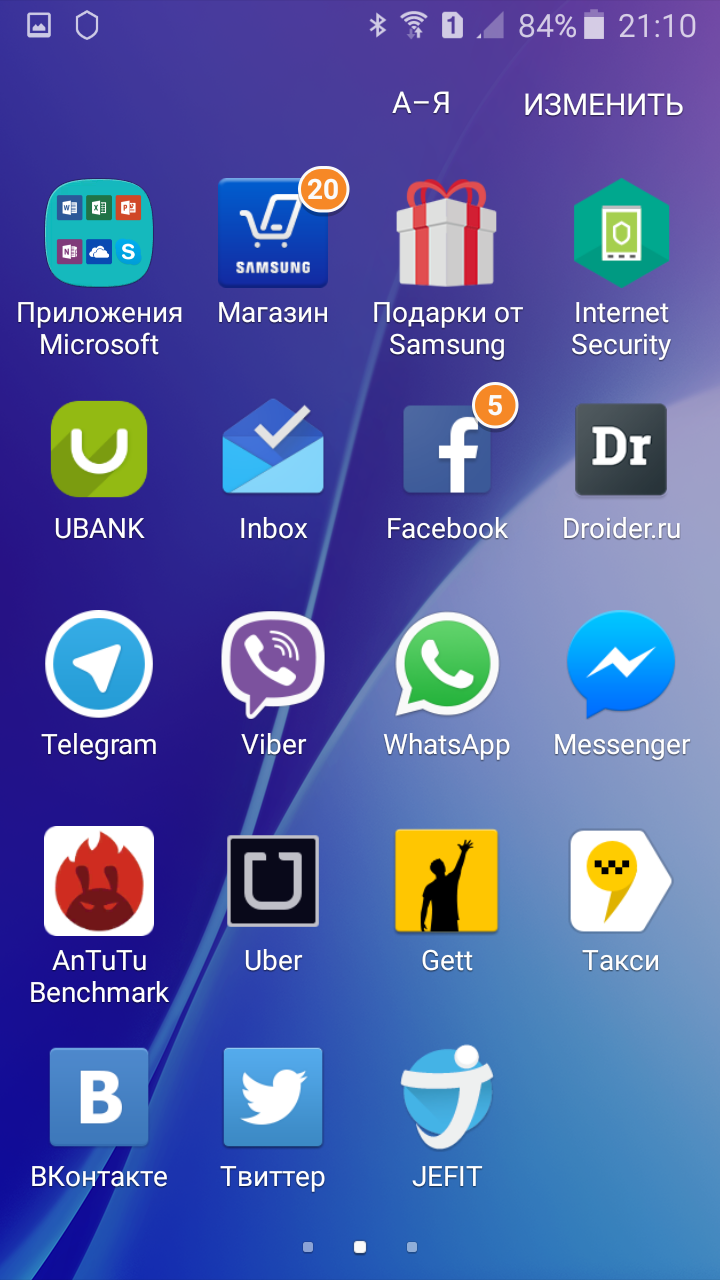Screen dimensions: 720x1280
Task: Start AnTuTu Benchmark
Action: click(x=99, y=881)
